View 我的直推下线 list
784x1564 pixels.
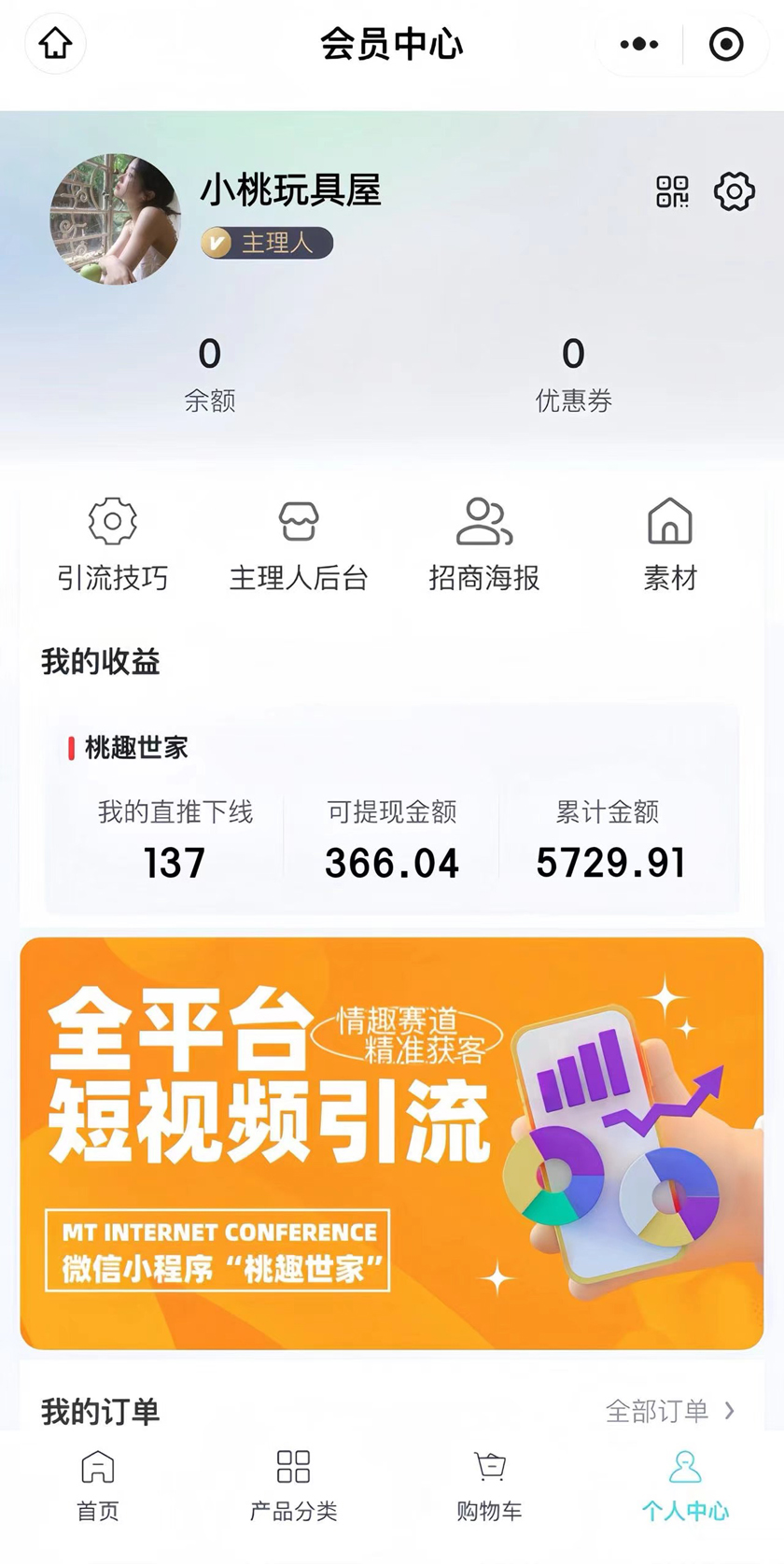175,838
